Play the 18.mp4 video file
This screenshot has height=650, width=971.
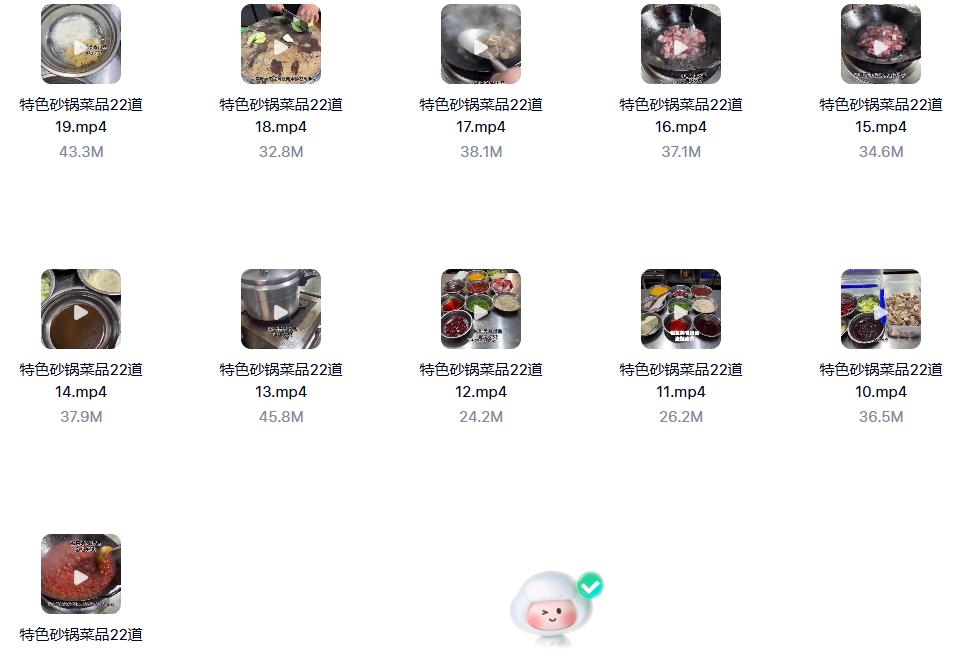281,44
